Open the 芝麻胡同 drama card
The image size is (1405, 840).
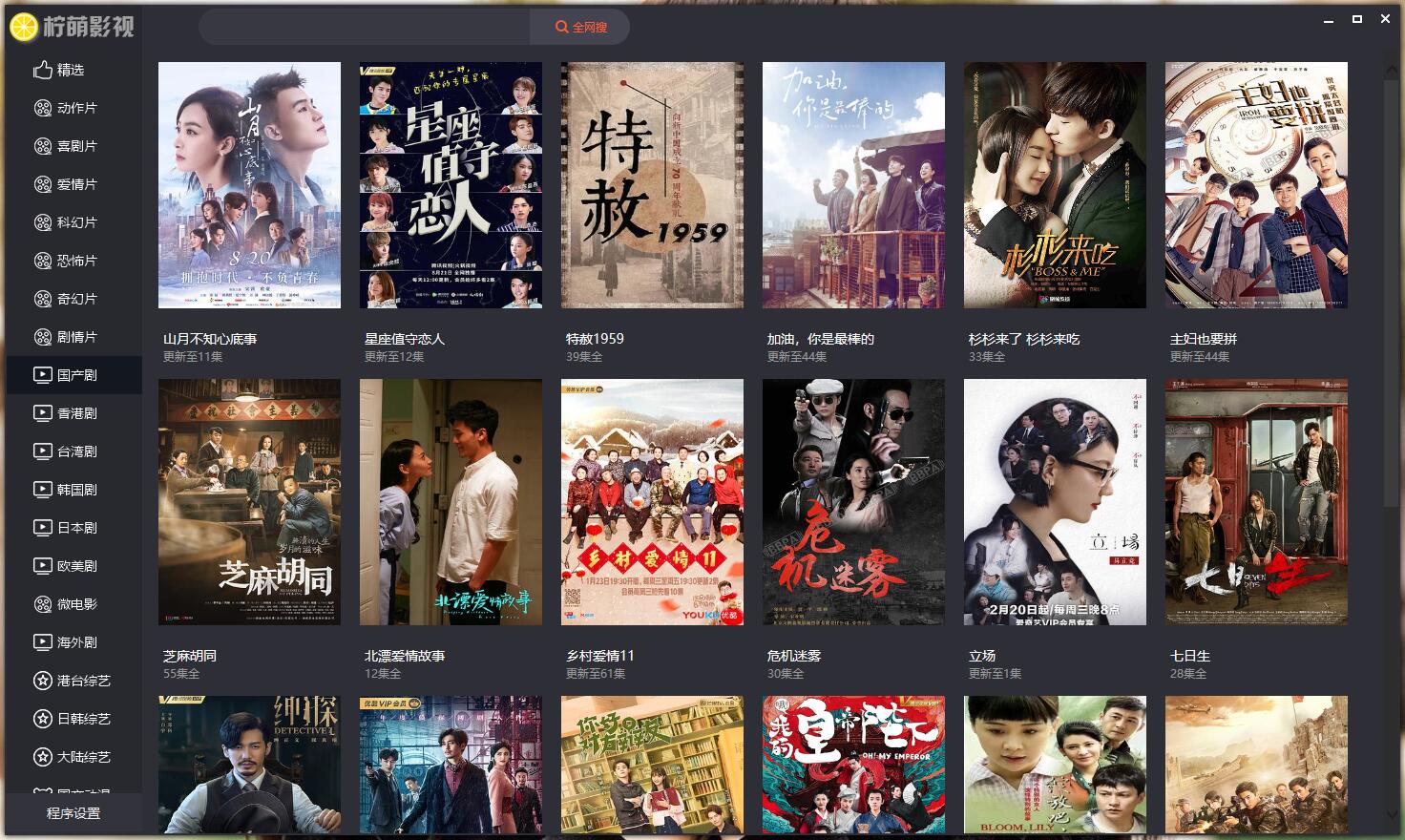(249, 502)
